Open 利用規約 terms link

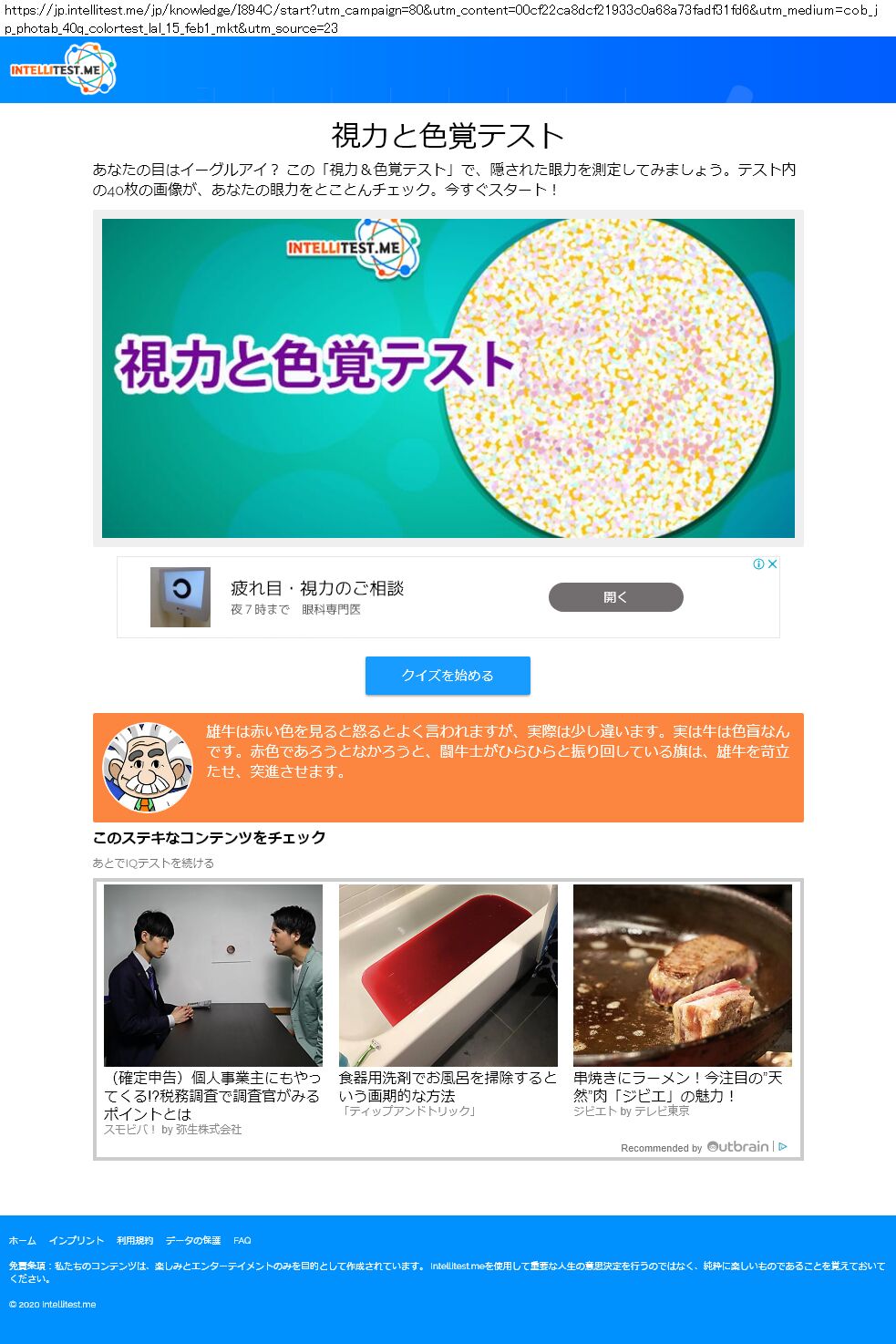(135, 1240)
